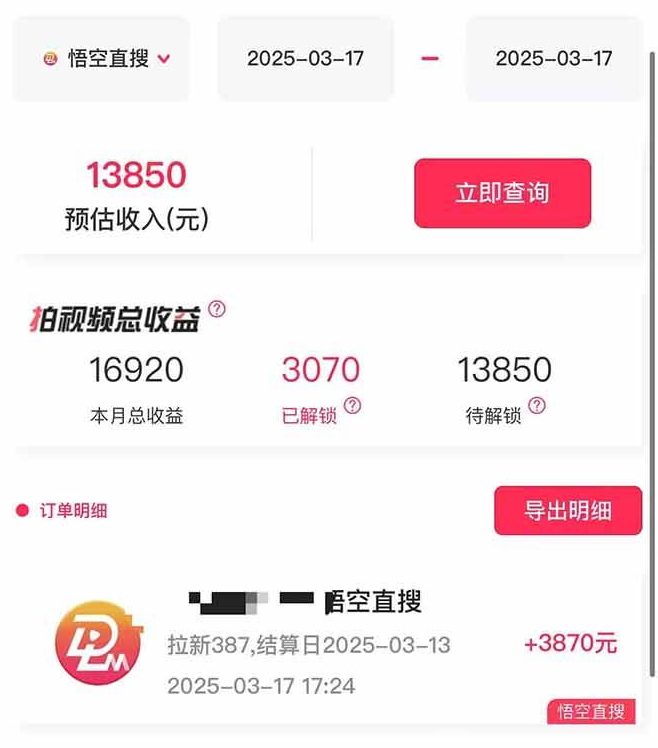Viewport: 658px width, 748px height.
Task: Open help icon beside 拍视频总收益
Action: [x=217, y=309]
